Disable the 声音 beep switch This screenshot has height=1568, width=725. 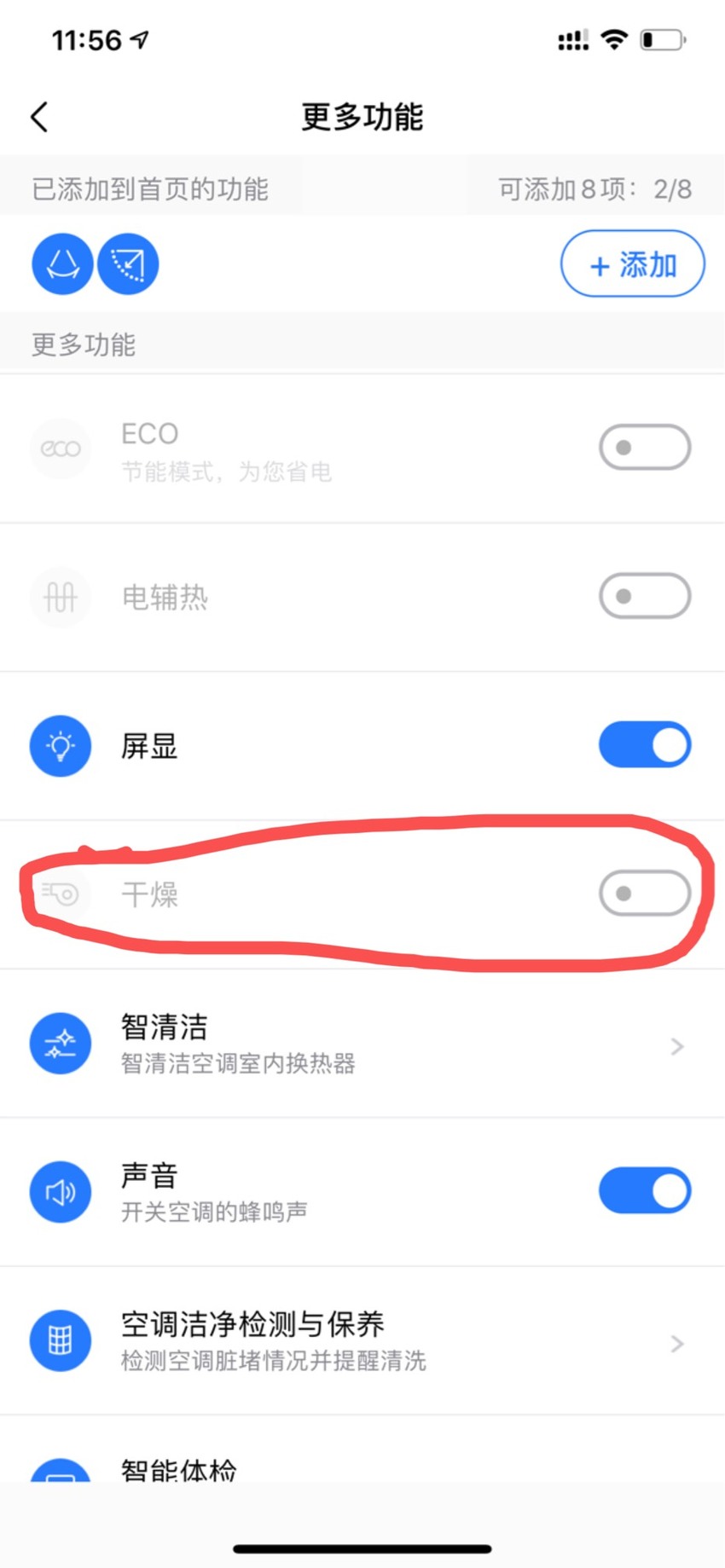point(645,1191)
